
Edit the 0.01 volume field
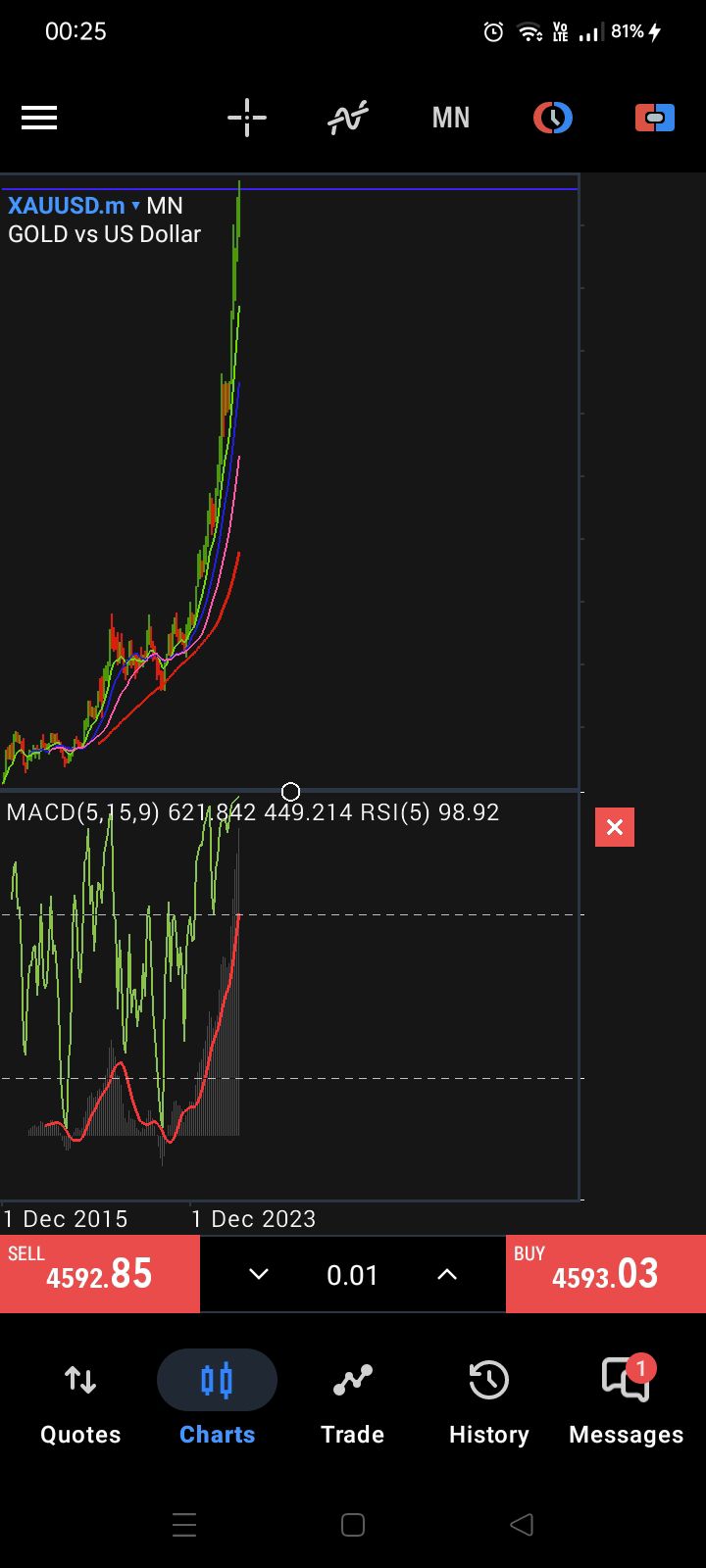pos(352,1275)
